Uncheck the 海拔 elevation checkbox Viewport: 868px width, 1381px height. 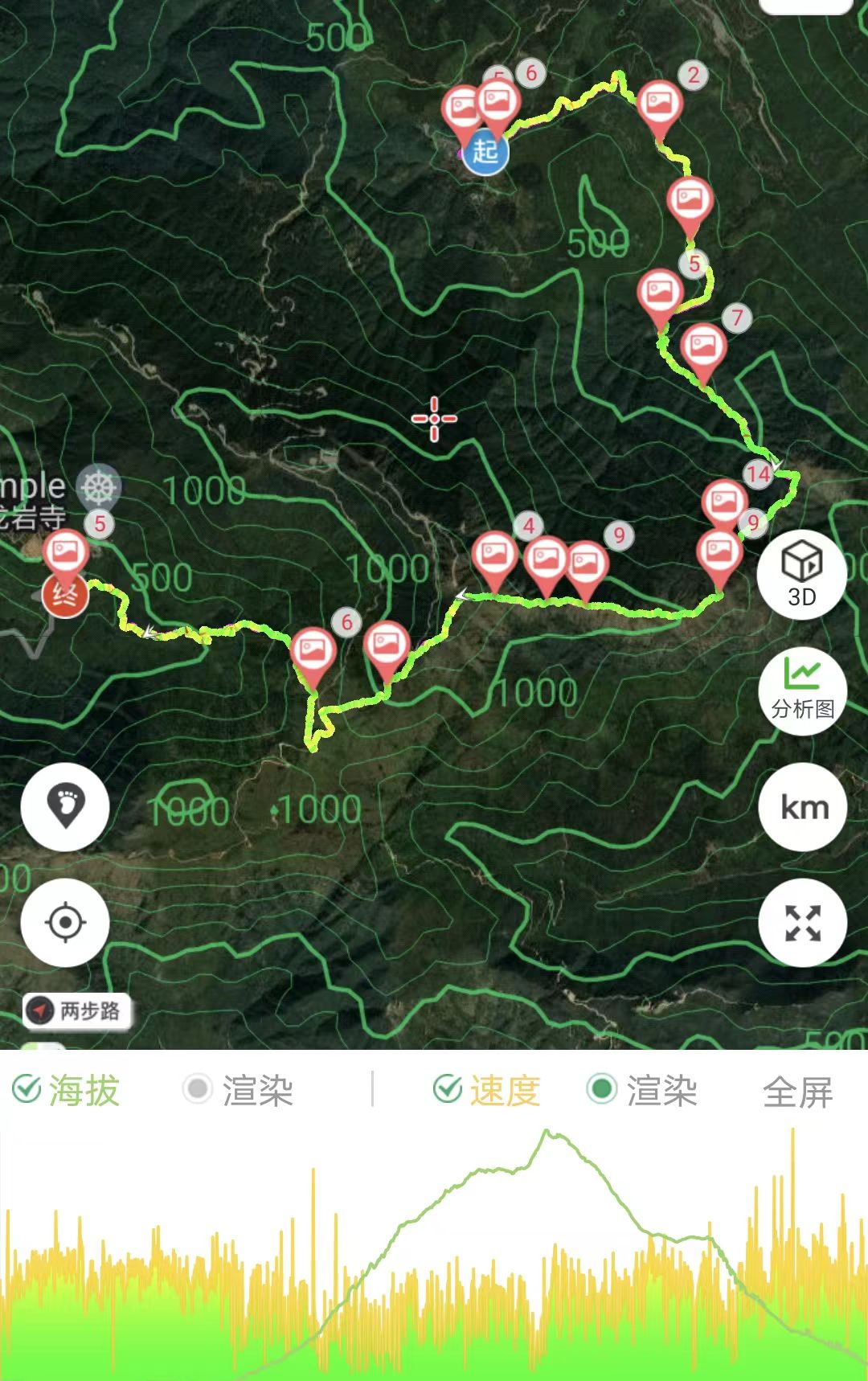[27, 1090]
